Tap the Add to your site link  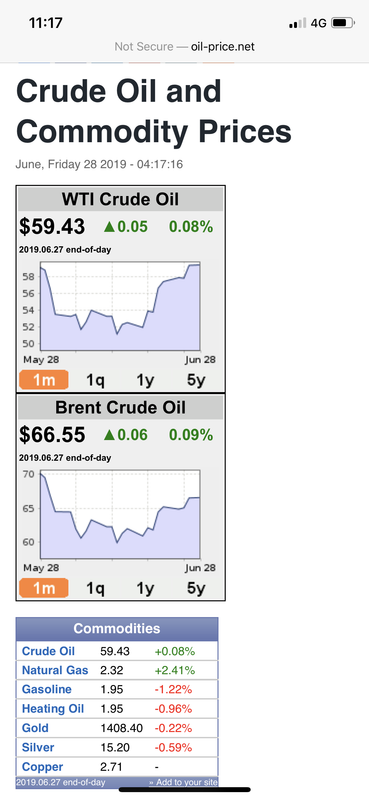[x=183, y=783]
